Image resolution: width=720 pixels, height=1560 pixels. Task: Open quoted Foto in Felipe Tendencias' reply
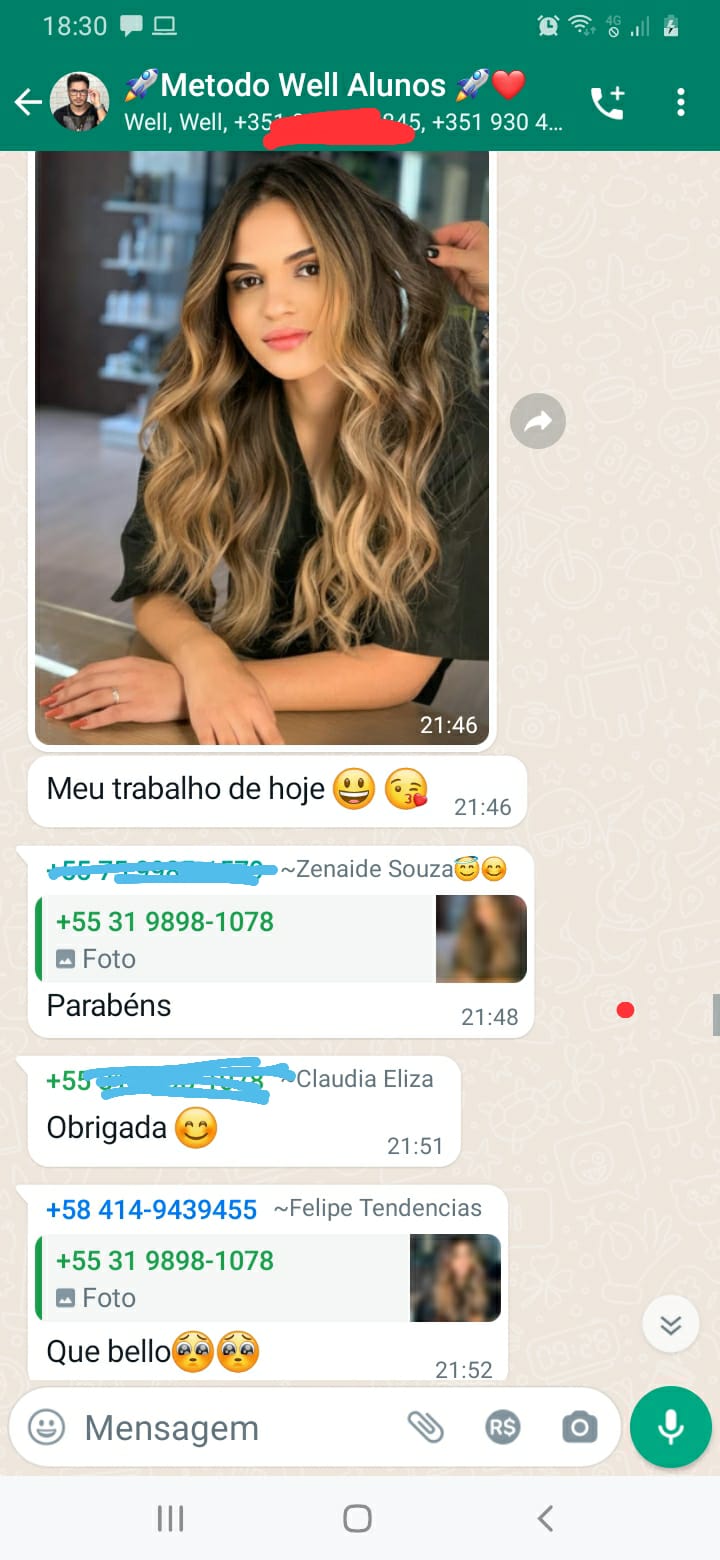click(268, 1278)
